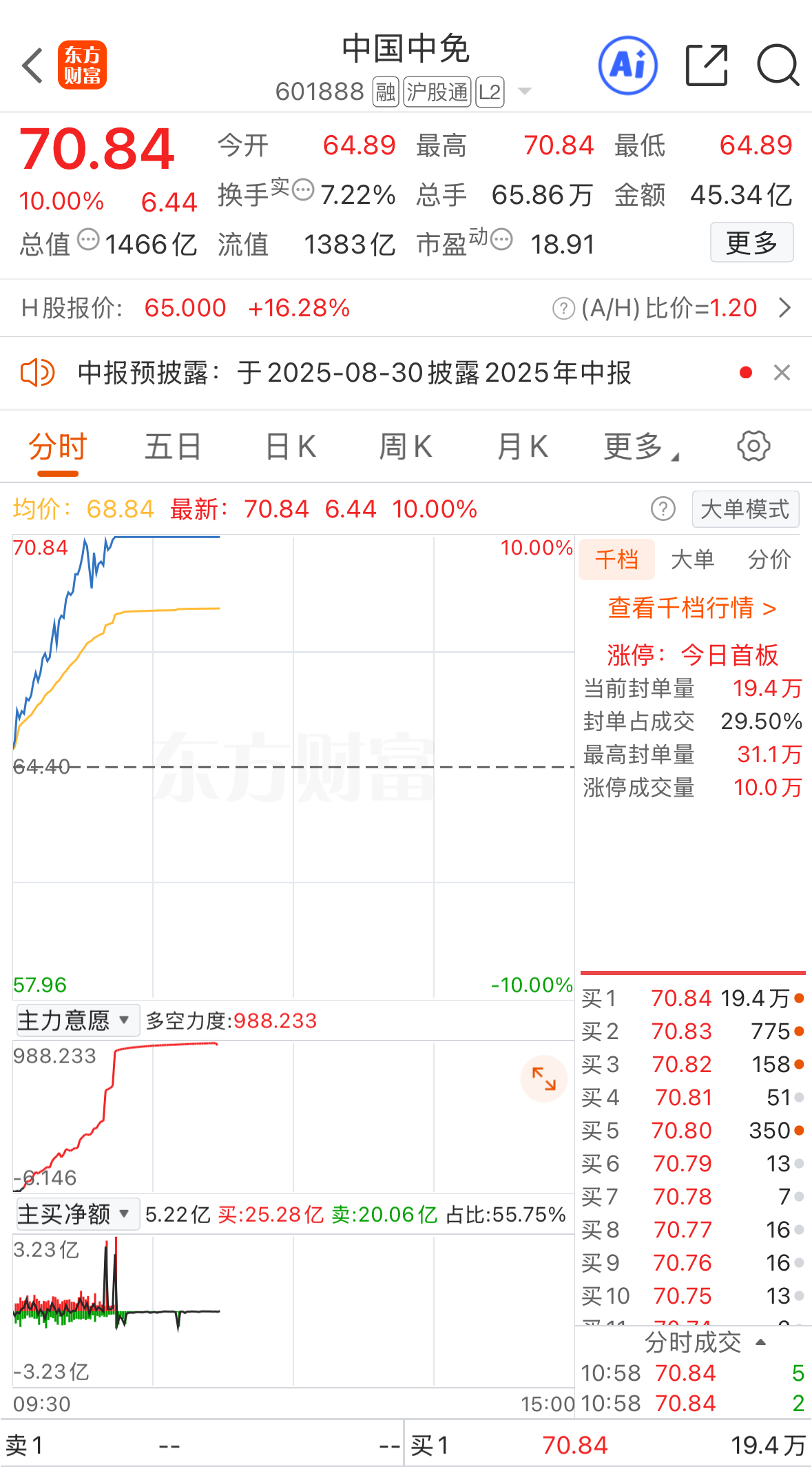The width and height of the screenshot is (812, 1467).
Task: Open the stock search icon
Action: [778, 65]
